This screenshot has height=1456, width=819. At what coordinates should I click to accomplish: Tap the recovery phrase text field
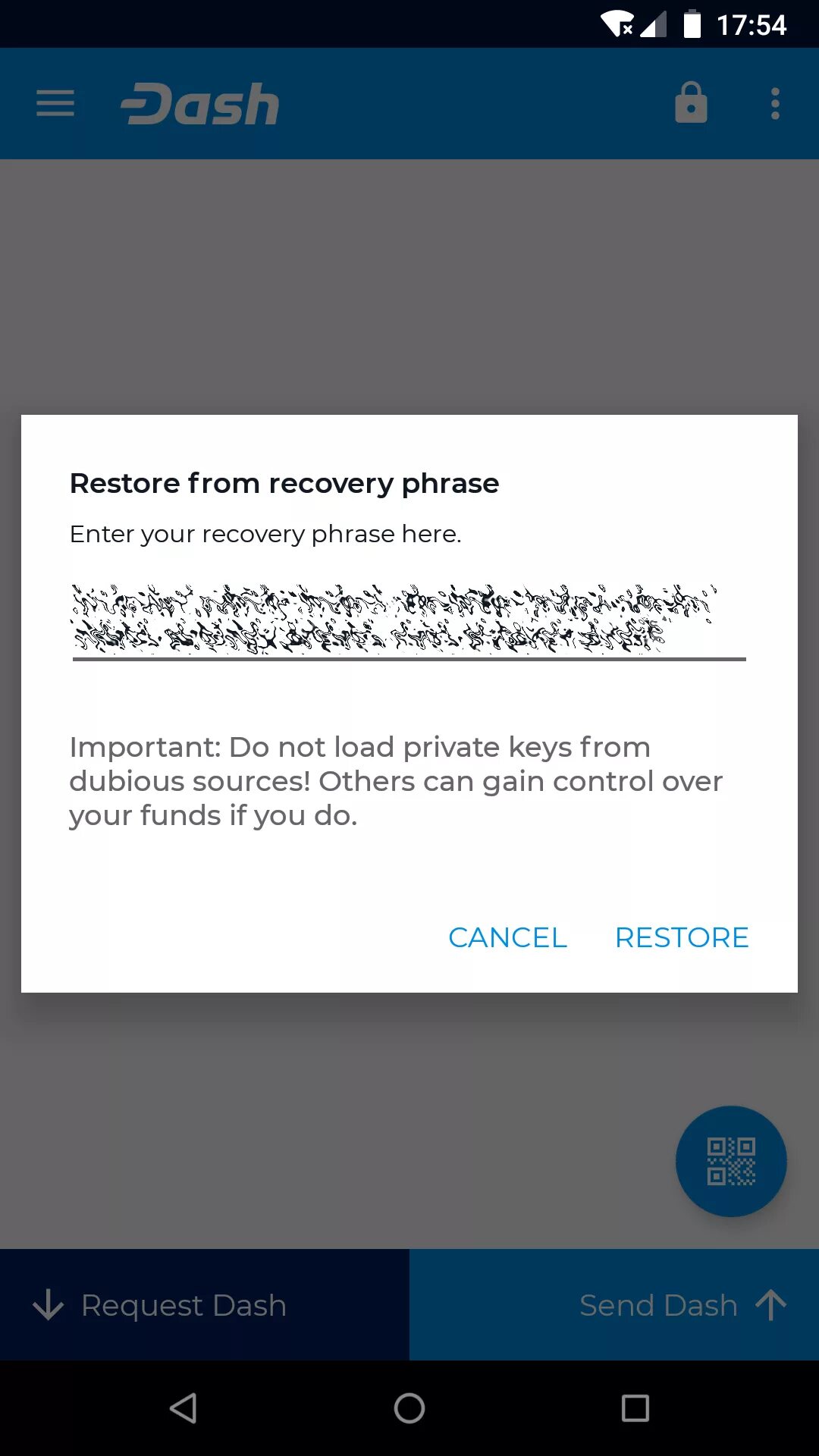[x=409, y=619]
